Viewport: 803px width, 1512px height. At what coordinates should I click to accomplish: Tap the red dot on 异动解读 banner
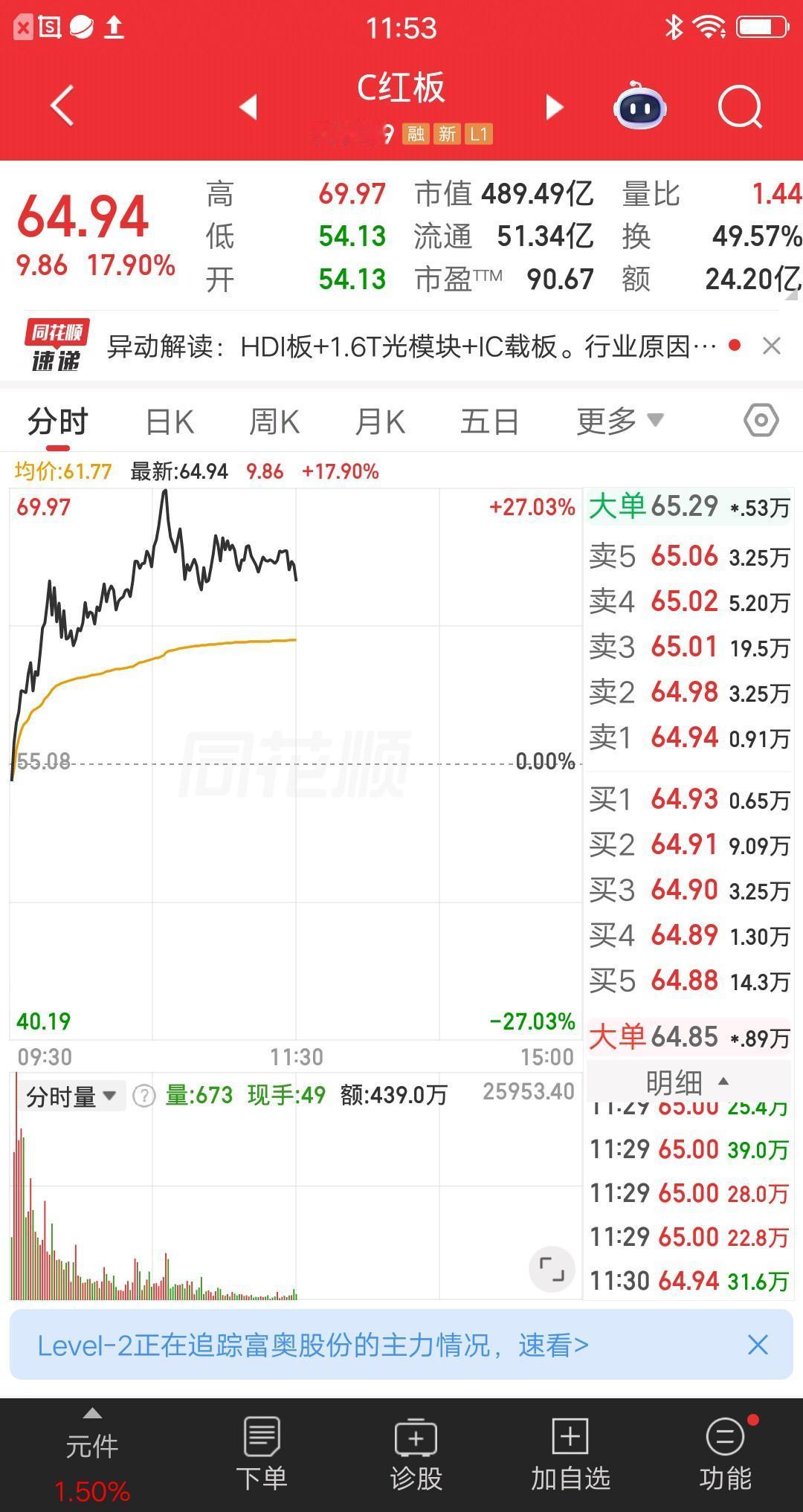734,346
